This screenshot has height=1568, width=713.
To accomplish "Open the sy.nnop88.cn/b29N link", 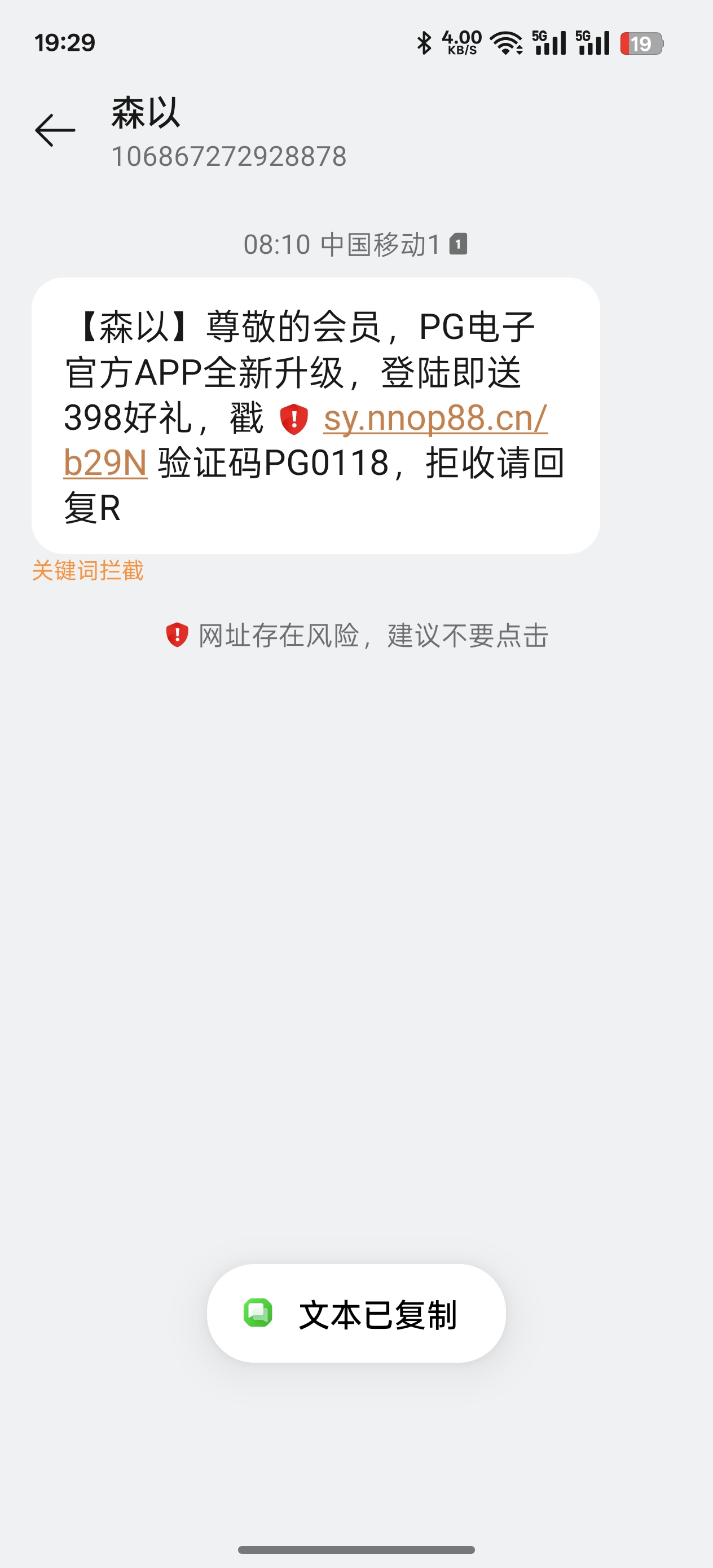I will (435, 418).
